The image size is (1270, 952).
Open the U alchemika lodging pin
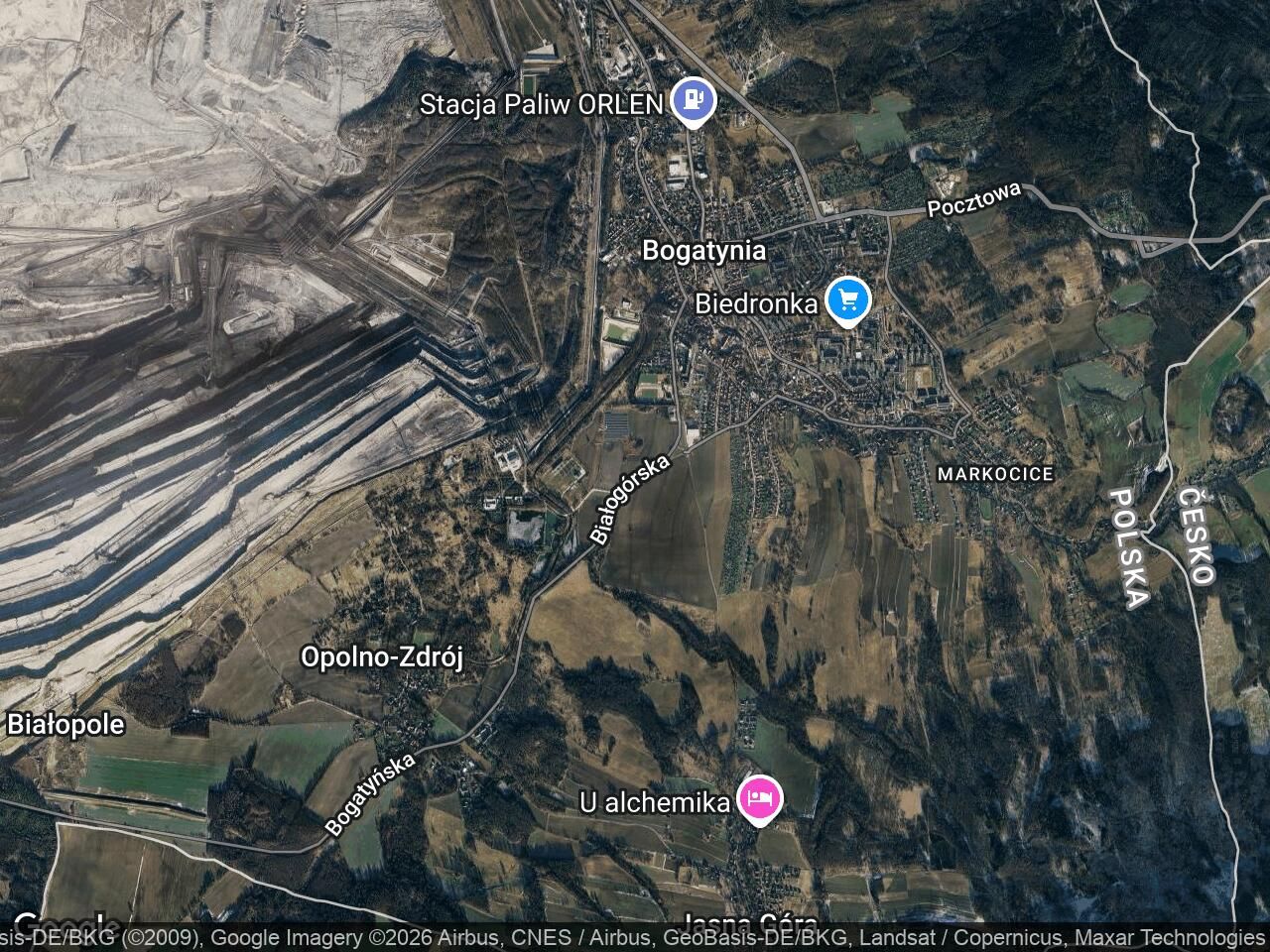pos(759,799)
